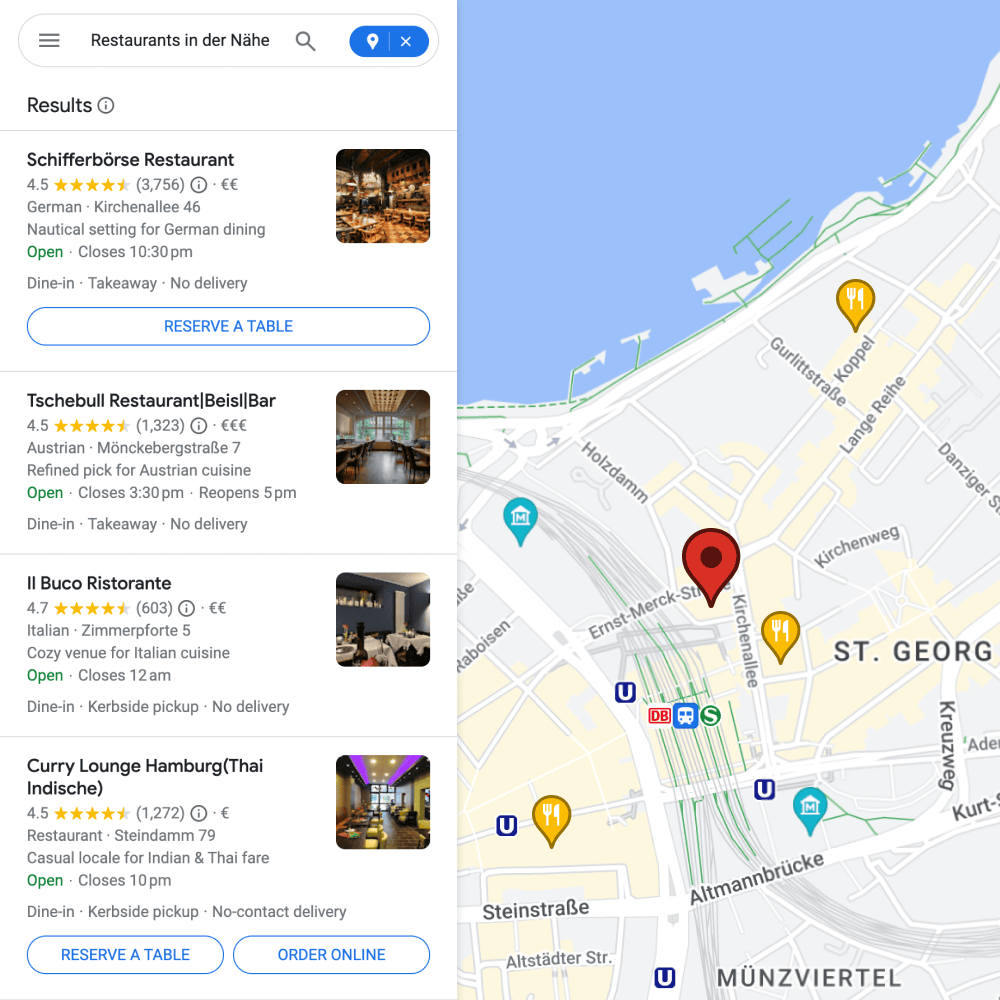Select restaurant marker above Steinstraße

(x=551, y=816)
